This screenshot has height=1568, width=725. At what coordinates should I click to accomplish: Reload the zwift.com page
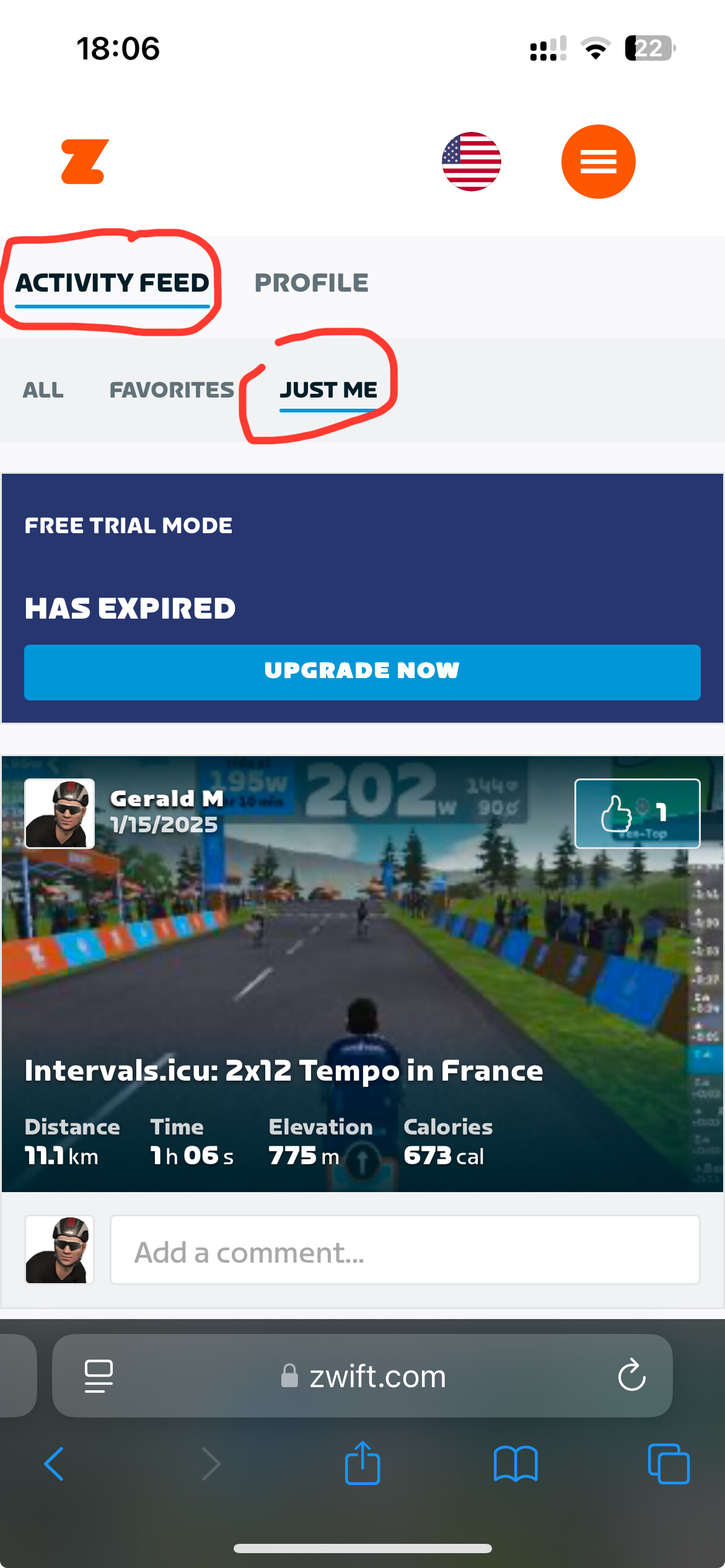[x=631, y=1375]
